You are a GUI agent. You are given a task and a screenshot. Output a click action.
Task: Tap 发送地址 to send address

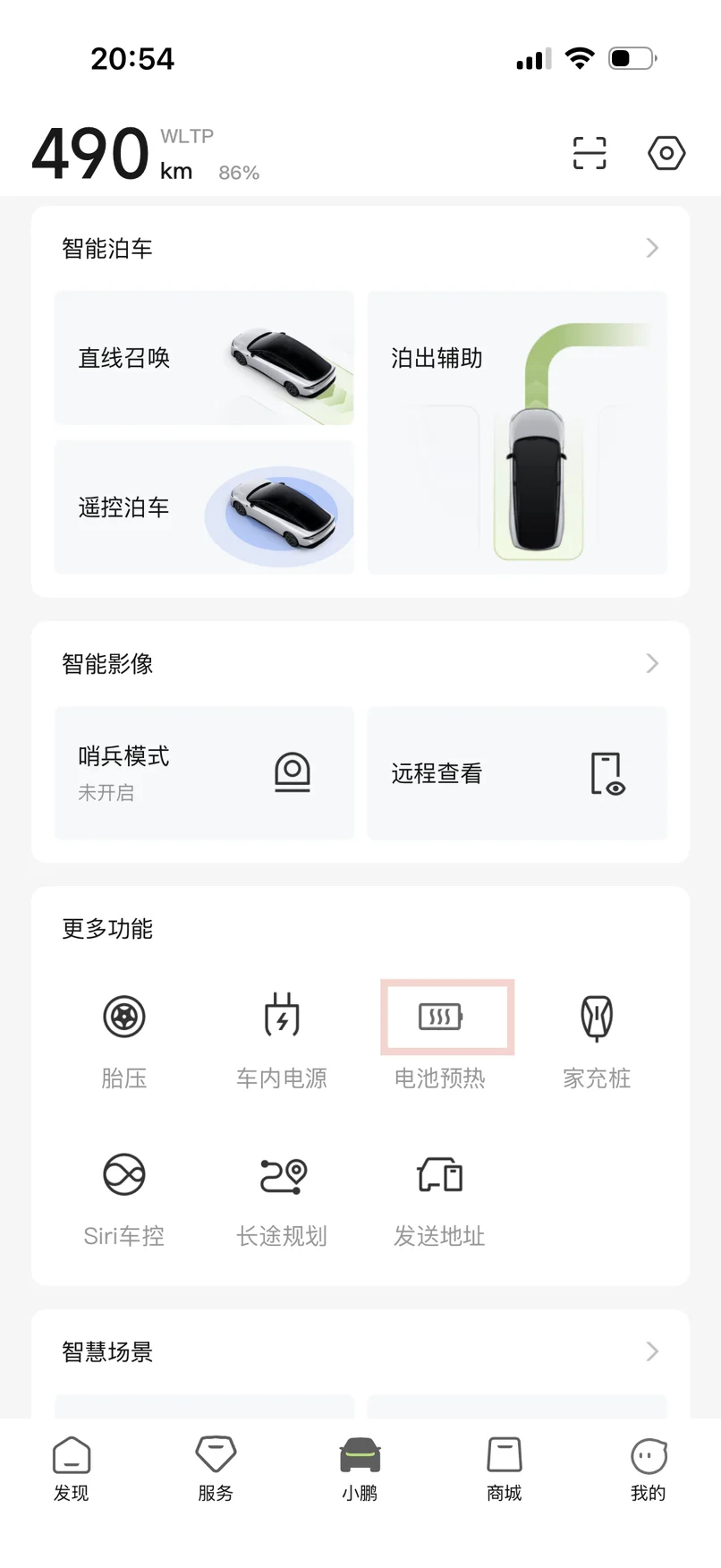coord(440,1197)
